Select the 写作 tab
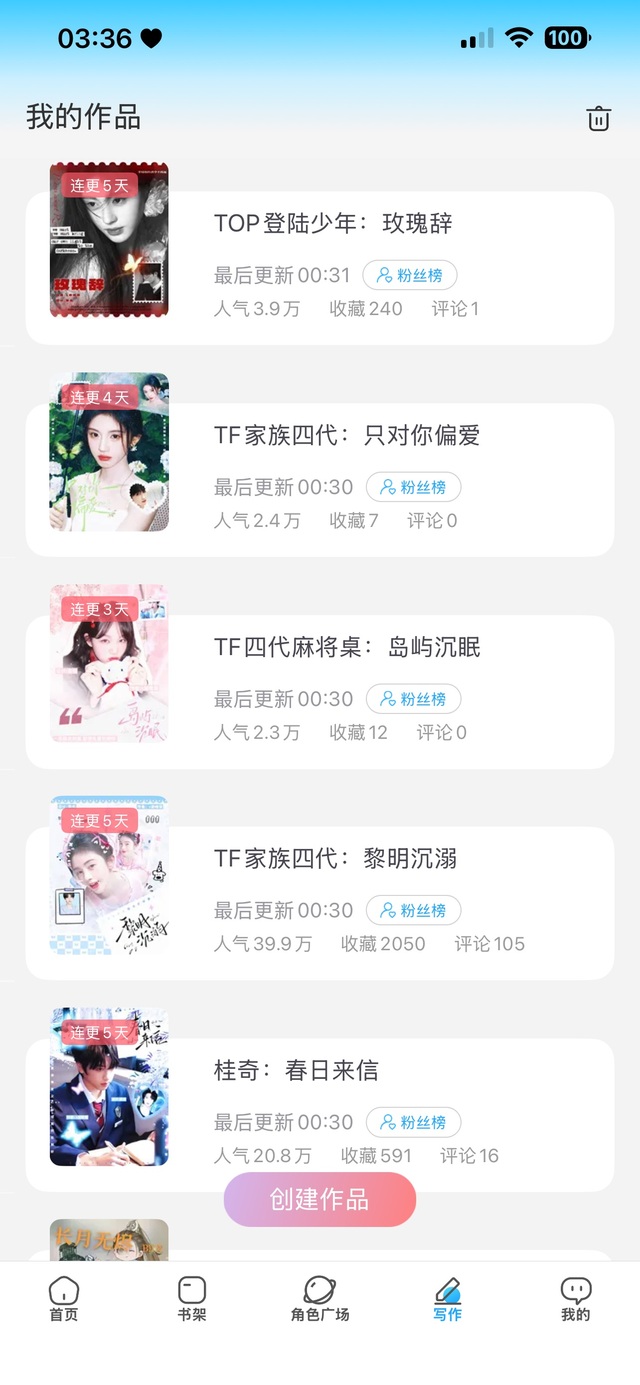 click(448, 1299)
